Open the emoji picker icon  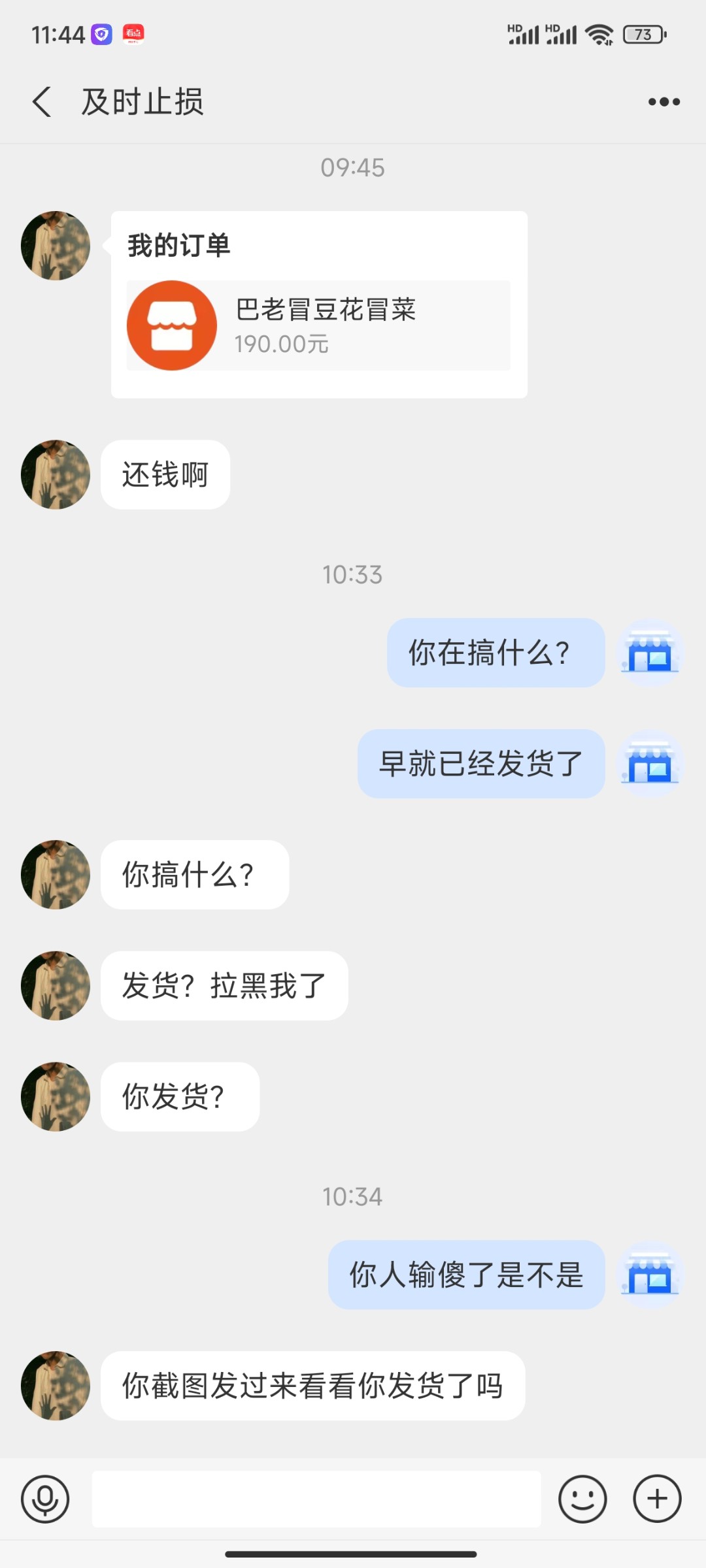click(582, 1499)
